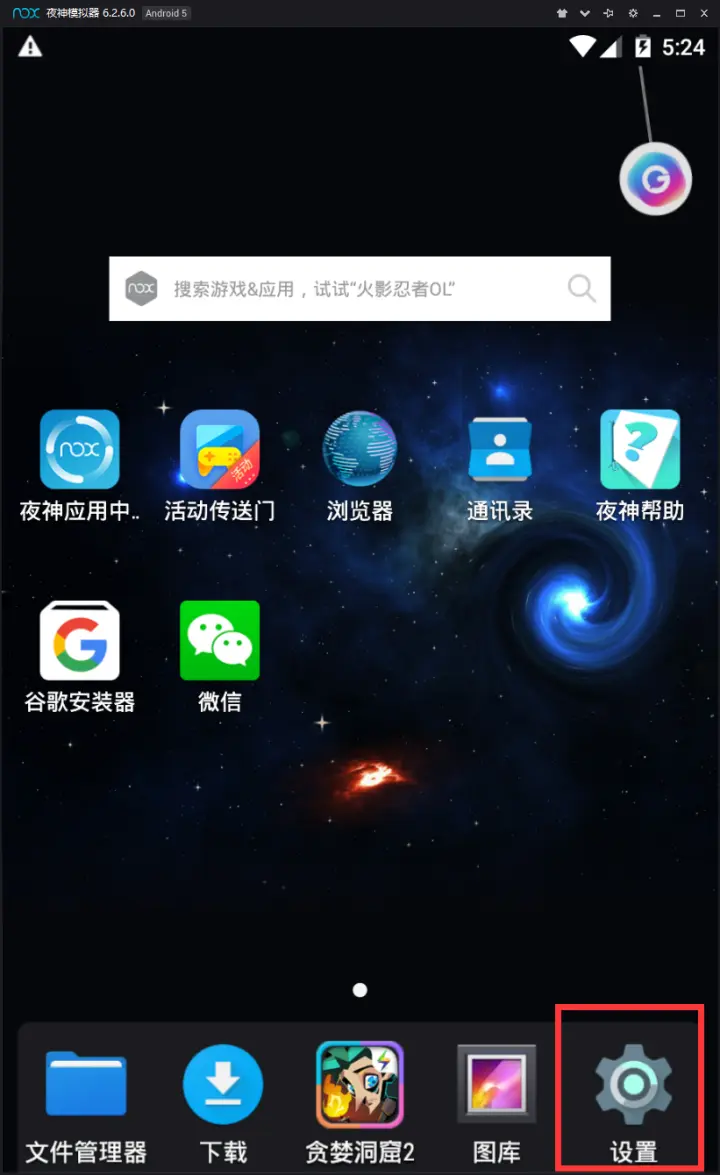
Task: Launch 活动传送门 app
Action: click(220, 450)
